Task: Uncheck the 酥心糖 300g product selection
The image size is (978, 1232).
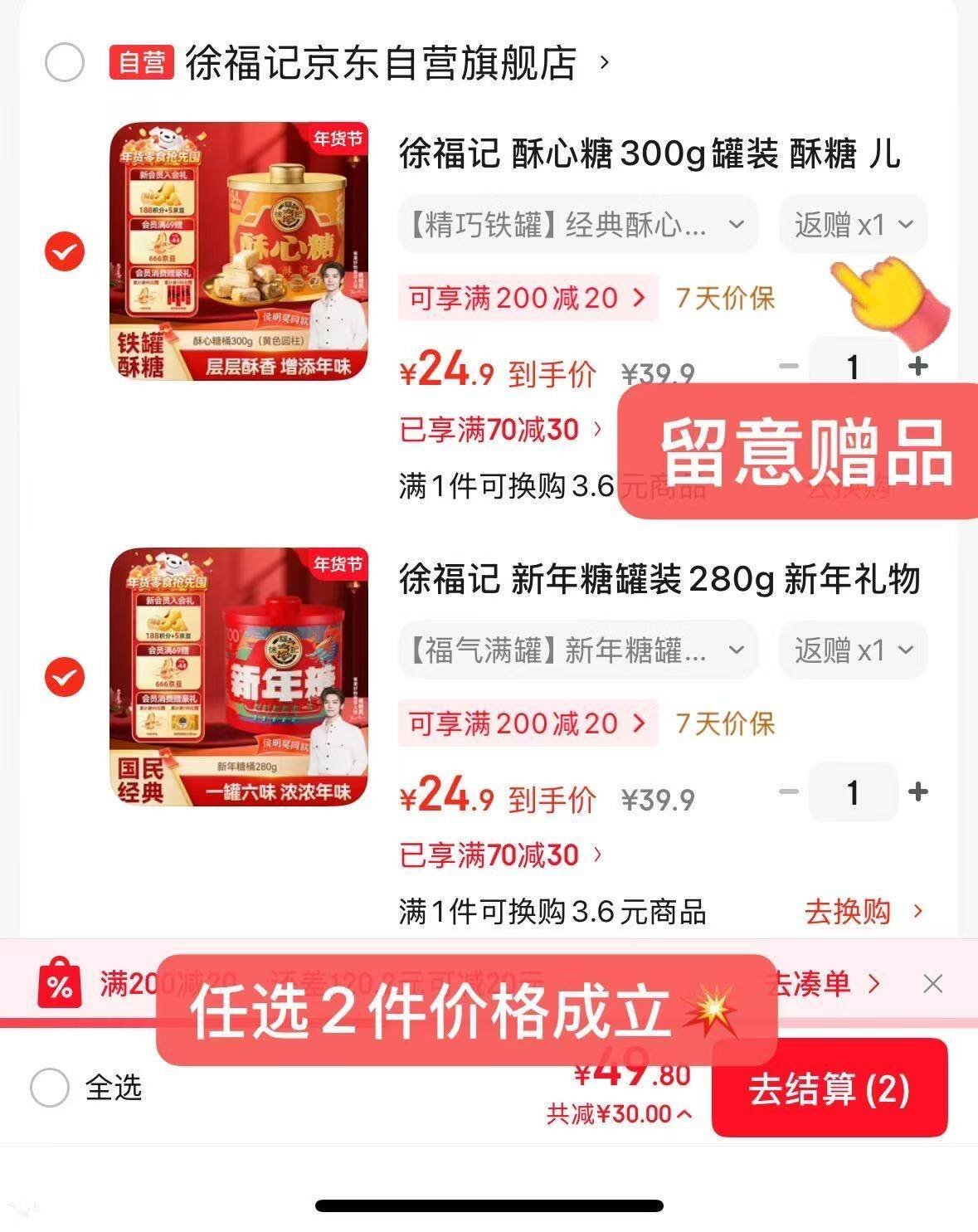Action: (x=61, y=253)
